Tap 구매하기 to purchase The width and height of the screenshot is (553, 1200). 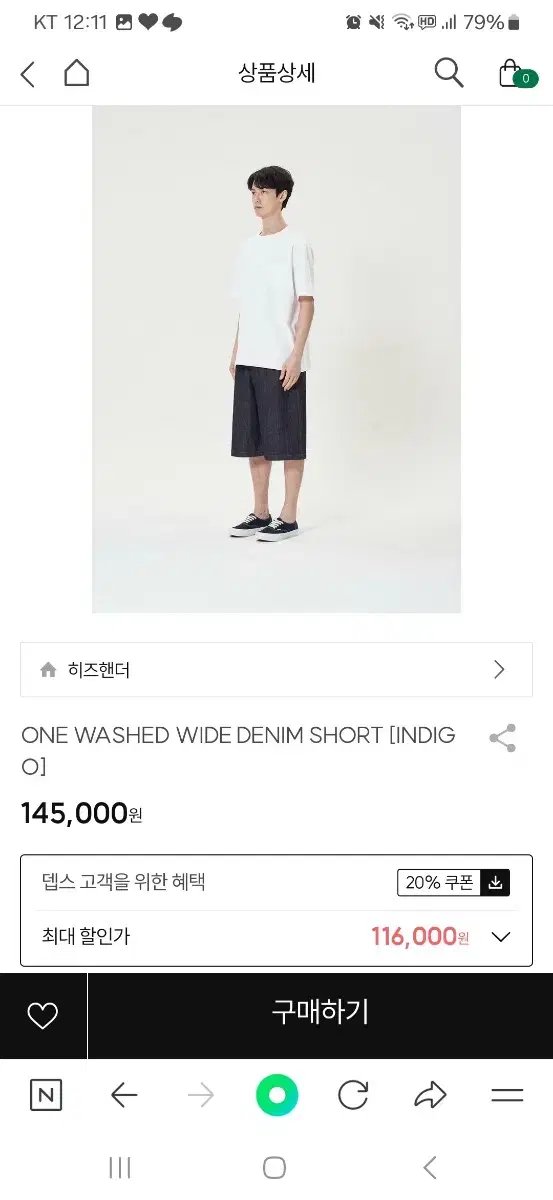(320, 1013)
